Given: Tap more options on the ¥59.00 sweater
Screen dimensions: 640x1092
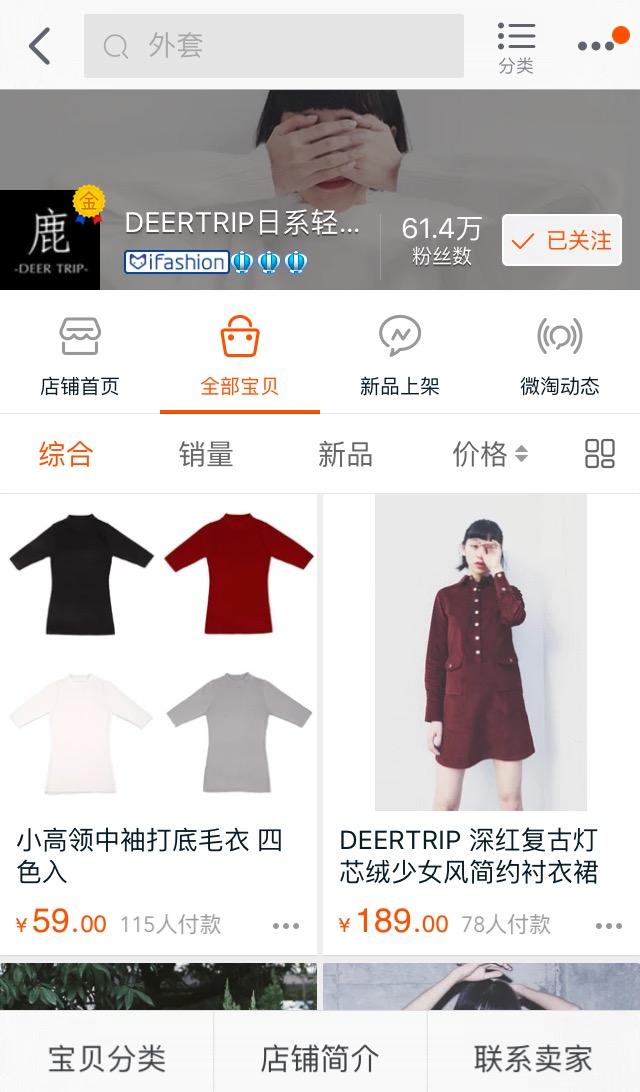Looking at the screenshot, I should pyautogui.click(x=286, y=926).
